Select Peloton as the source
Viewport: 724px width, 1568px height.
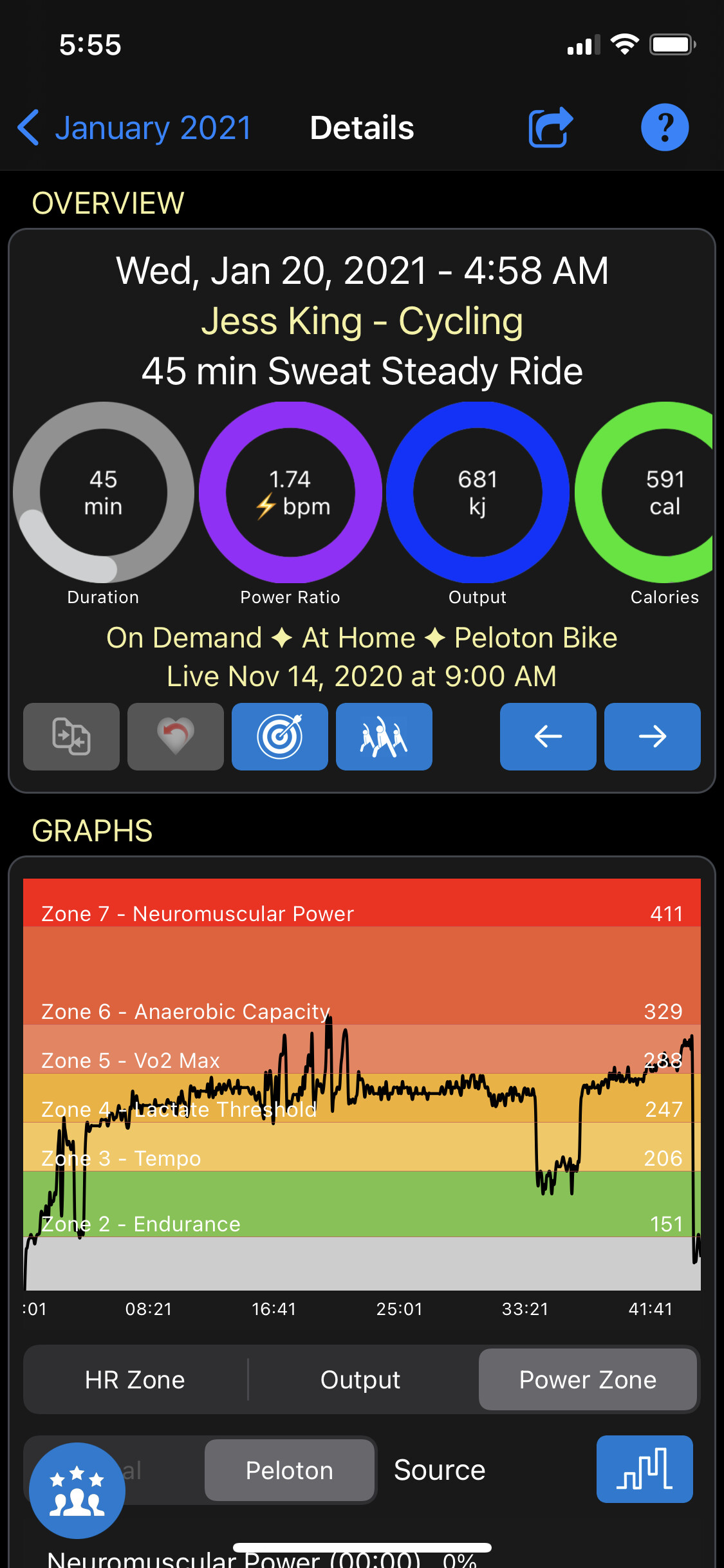290,1471
